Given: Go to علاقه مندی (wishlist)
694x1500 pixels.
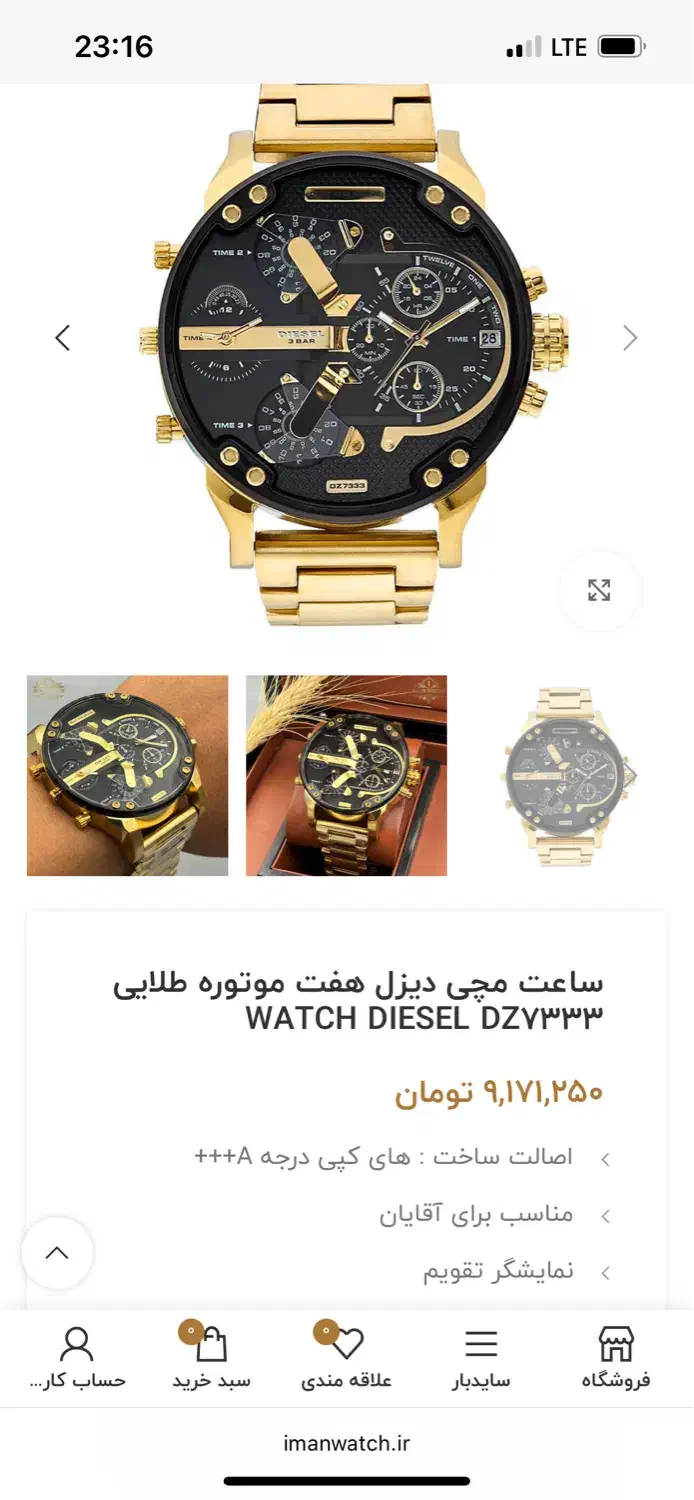Looking at the screenshot, I should point(346,1357).
